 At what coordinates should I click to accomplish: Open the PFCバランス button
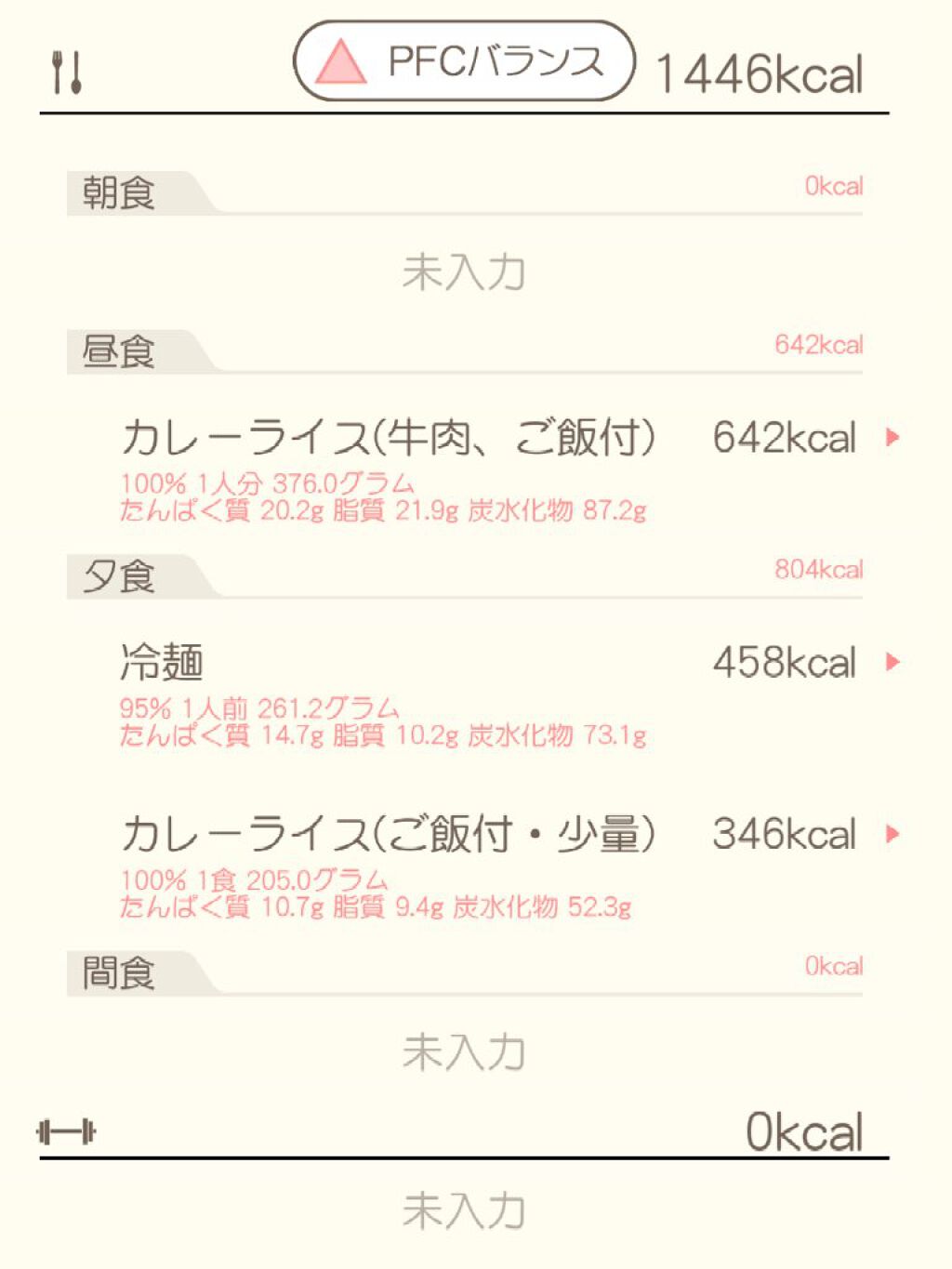pyautogui.click(x=464, y=61)
